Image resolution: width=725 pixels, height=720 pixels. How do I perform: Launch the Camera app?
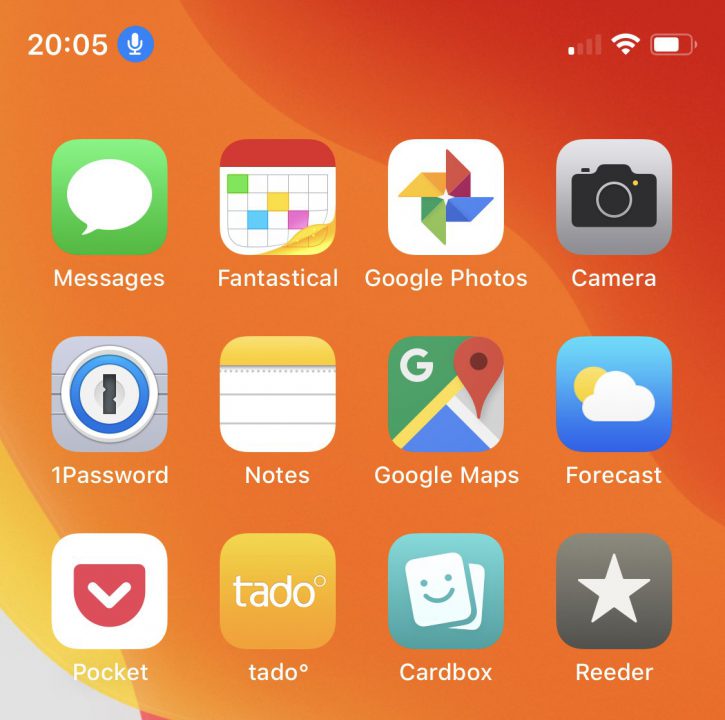614,197
